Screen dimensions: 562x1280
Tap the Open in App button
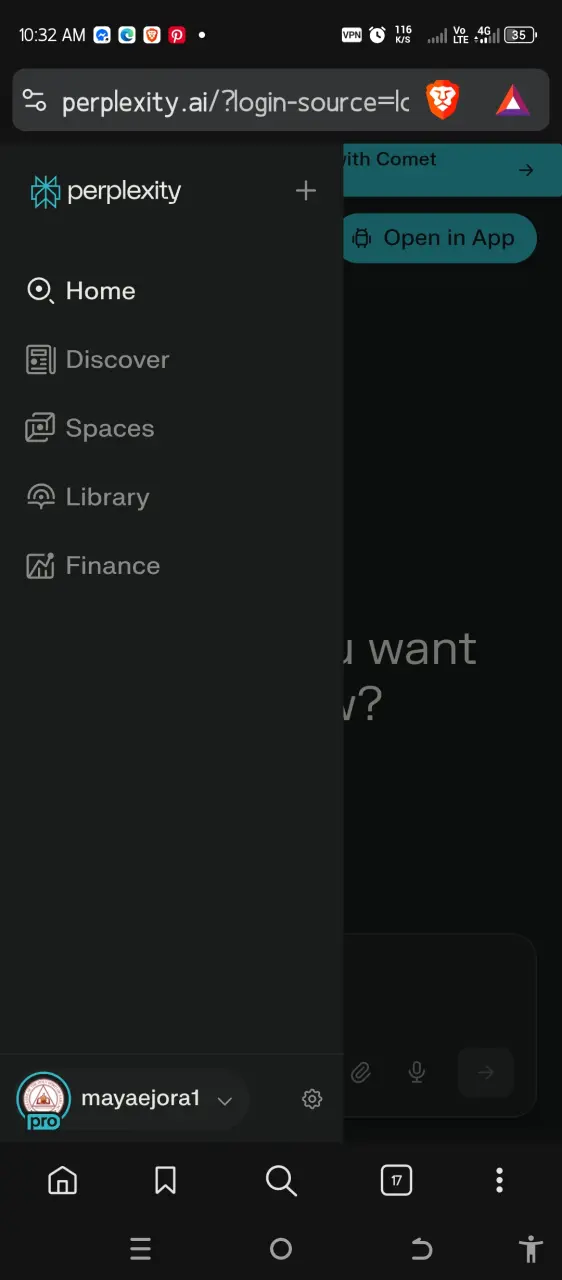437,238
